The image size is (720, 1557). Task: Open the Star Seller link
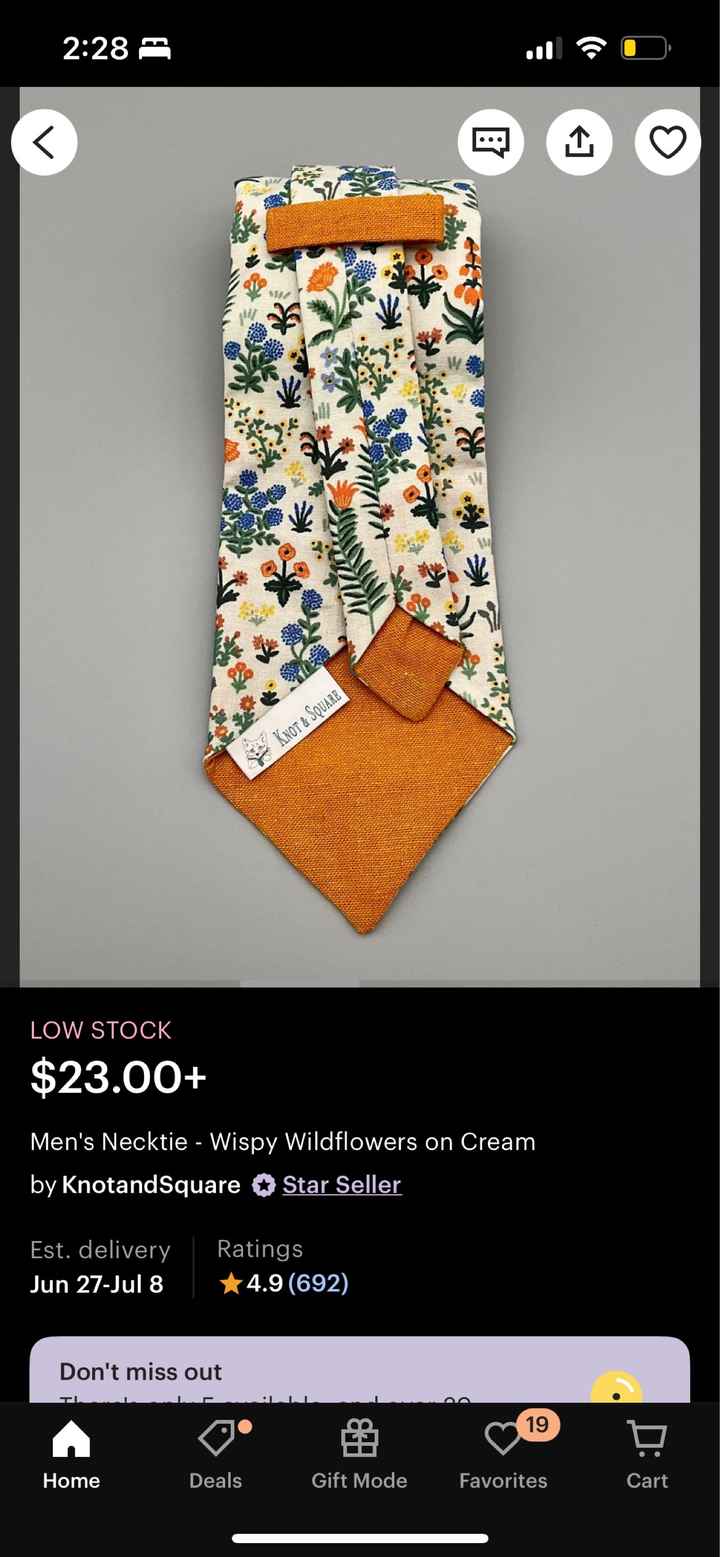(x=341, y=1185)
